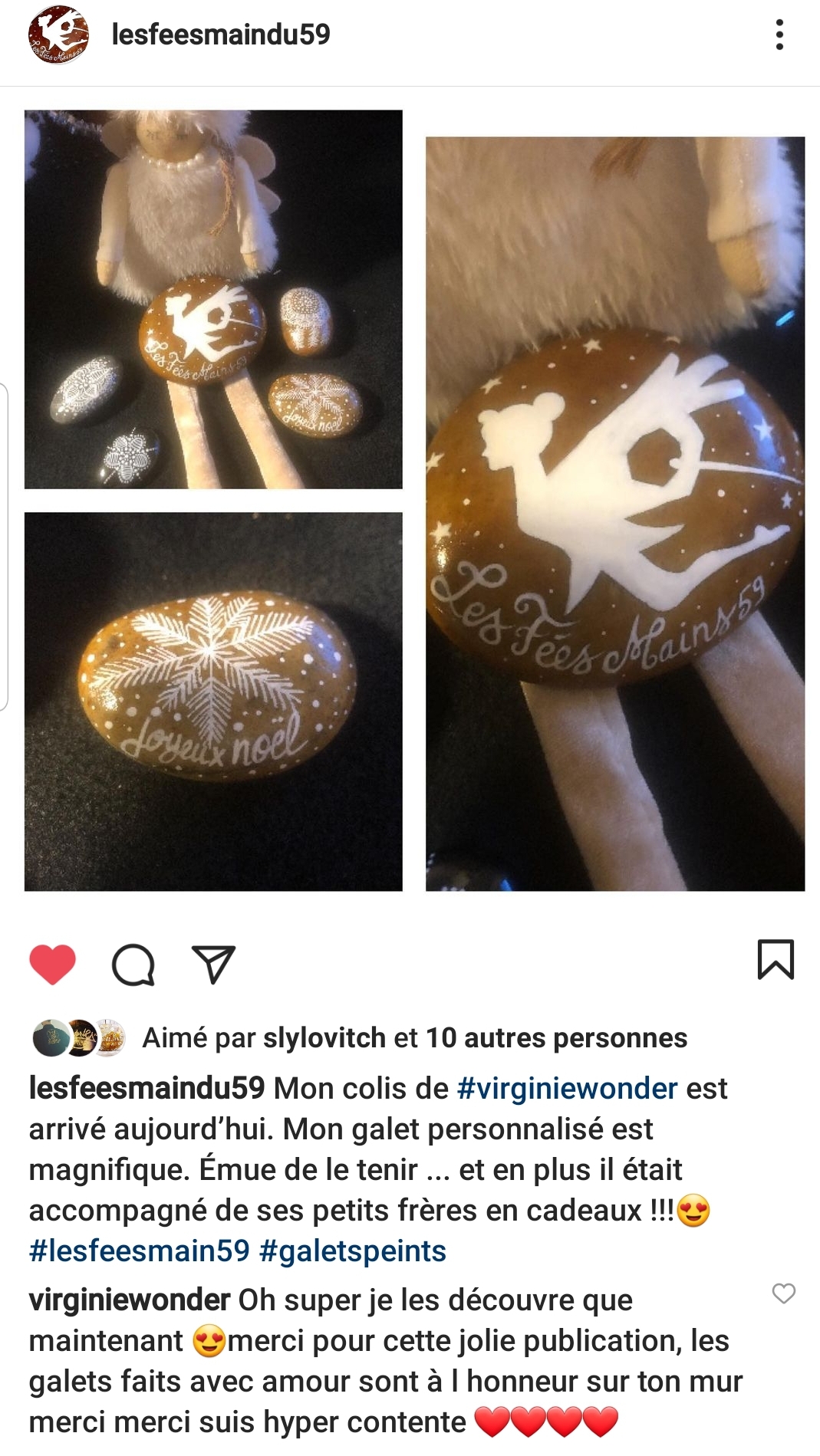Open lesfeesmaindu59 profile from the post header
Screen dimensions: 820x1456
click(221, 35)
